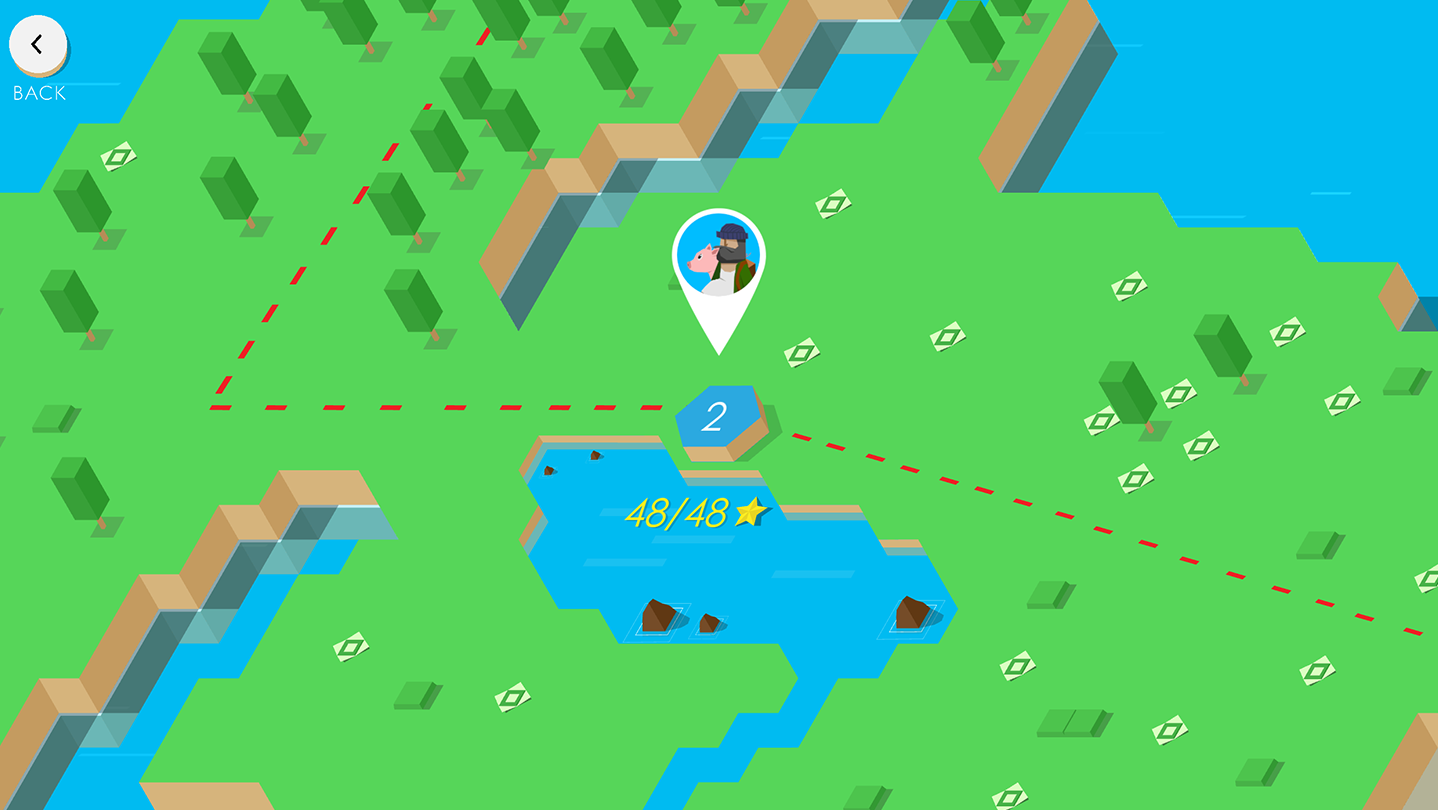Tap the Back arrow button

[x=38, y=45]
